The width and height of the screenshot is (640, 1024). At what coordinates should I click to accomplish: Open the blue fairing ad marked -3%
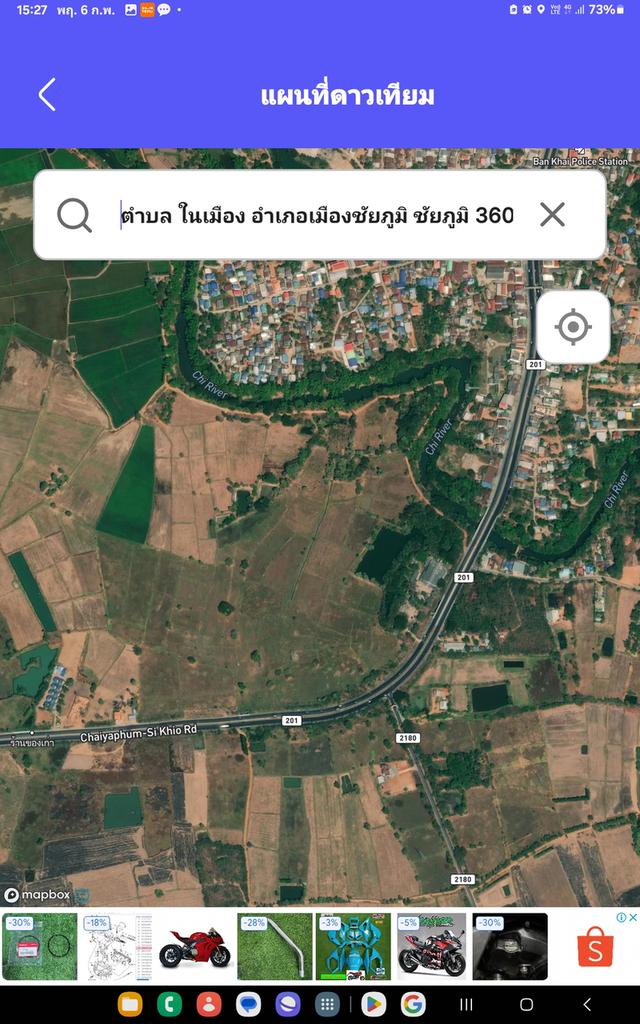pyautogui.click(x=353, y=947)
